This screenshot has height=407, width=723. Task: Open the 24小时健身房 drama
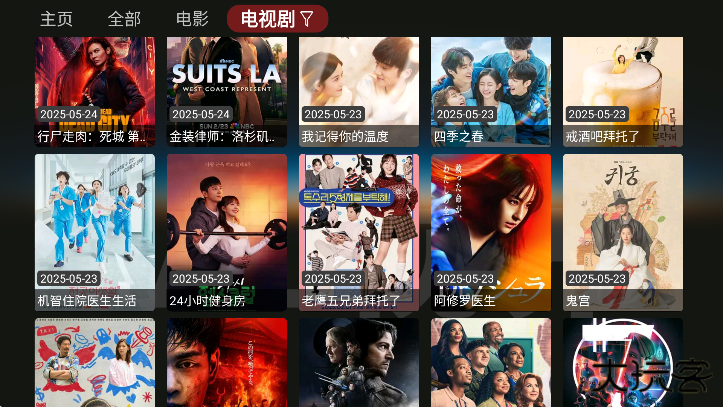(x=227, y=230)
